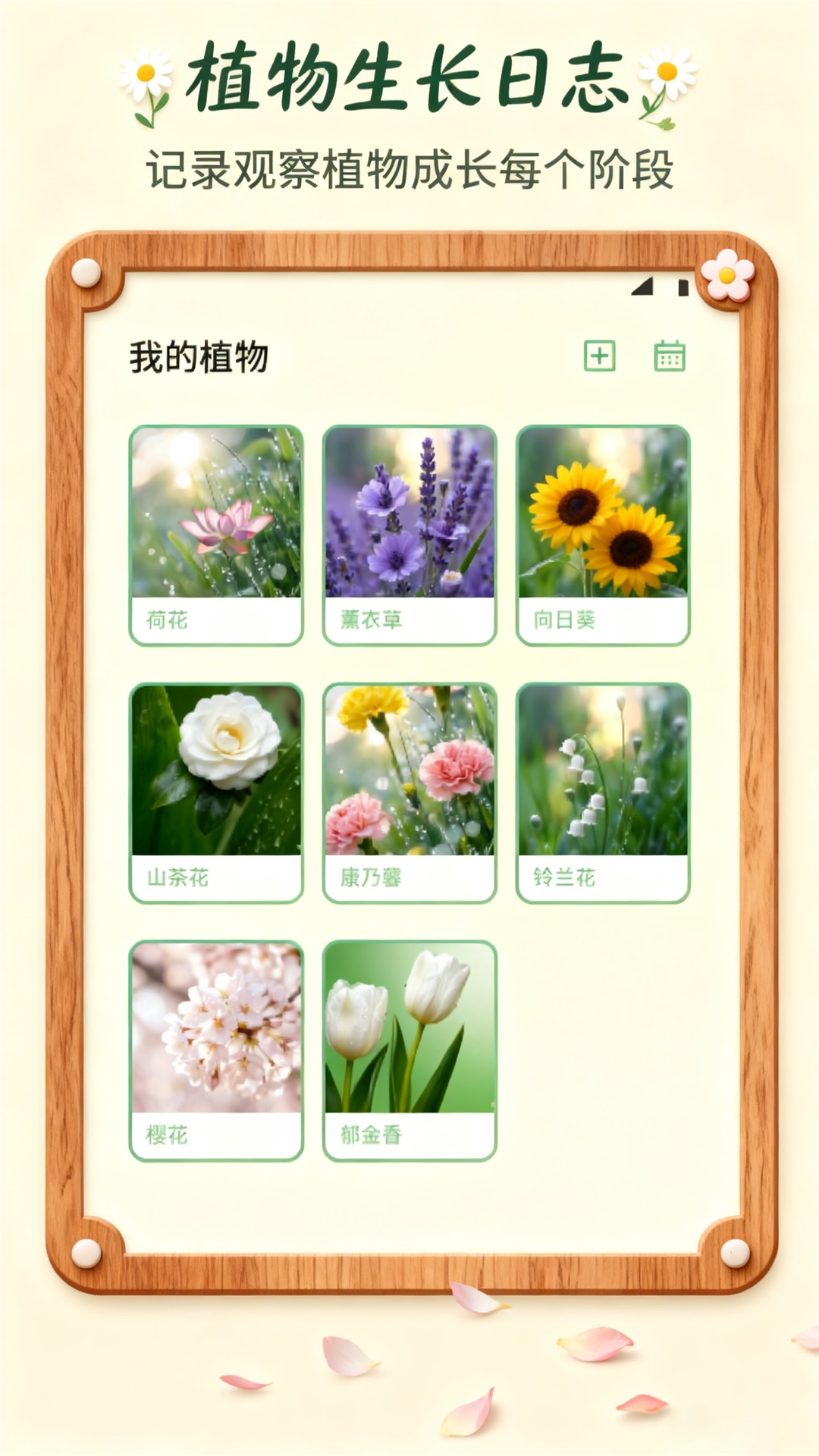Screen dimensions: 819x1456
Task: Select the 我的植物 section title
Action: point(200,356)
